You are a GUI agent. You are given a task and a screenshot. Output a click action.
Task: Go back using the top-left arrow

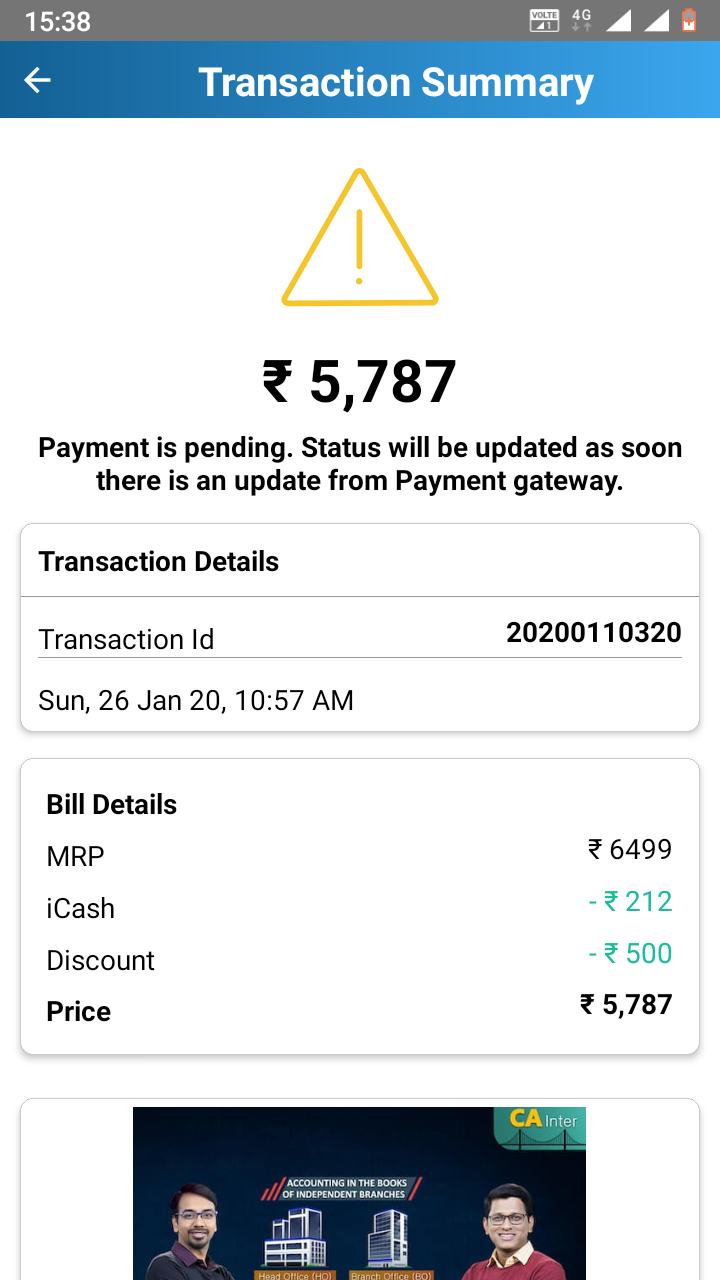coord(38,81)
